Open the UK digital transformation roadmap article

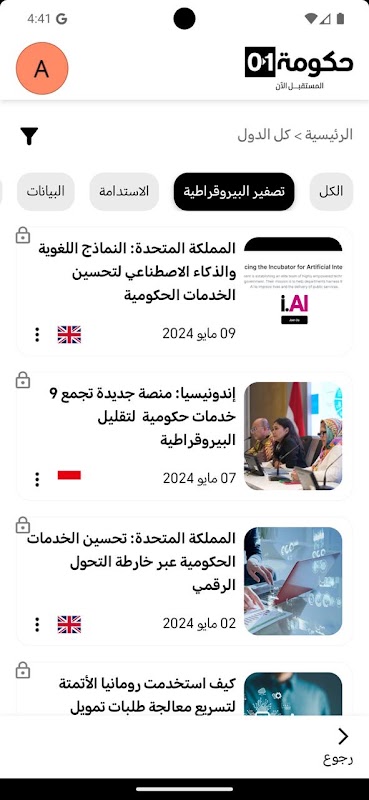pyautogui.click(x=185, y=581)
